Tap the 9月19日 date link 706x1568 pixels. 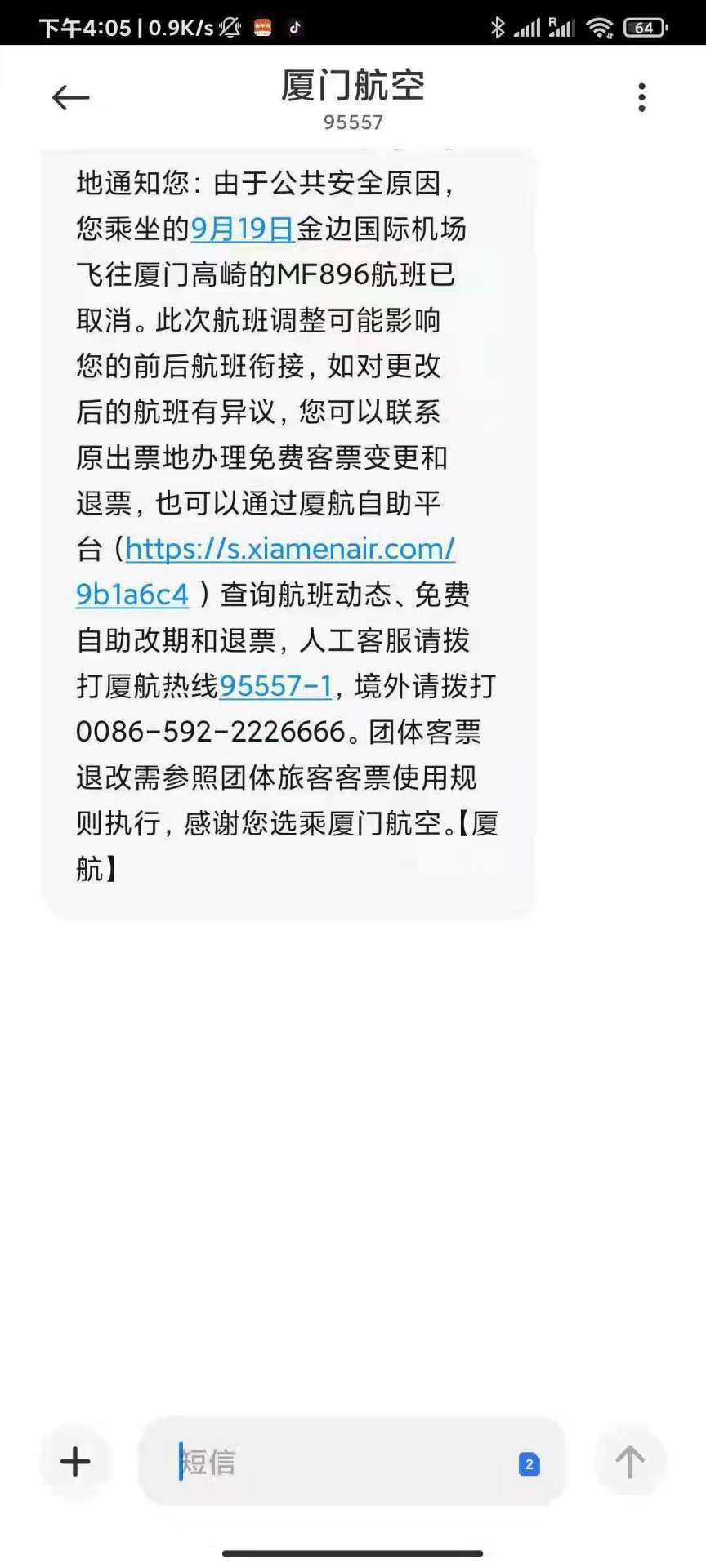pos(243,229)
